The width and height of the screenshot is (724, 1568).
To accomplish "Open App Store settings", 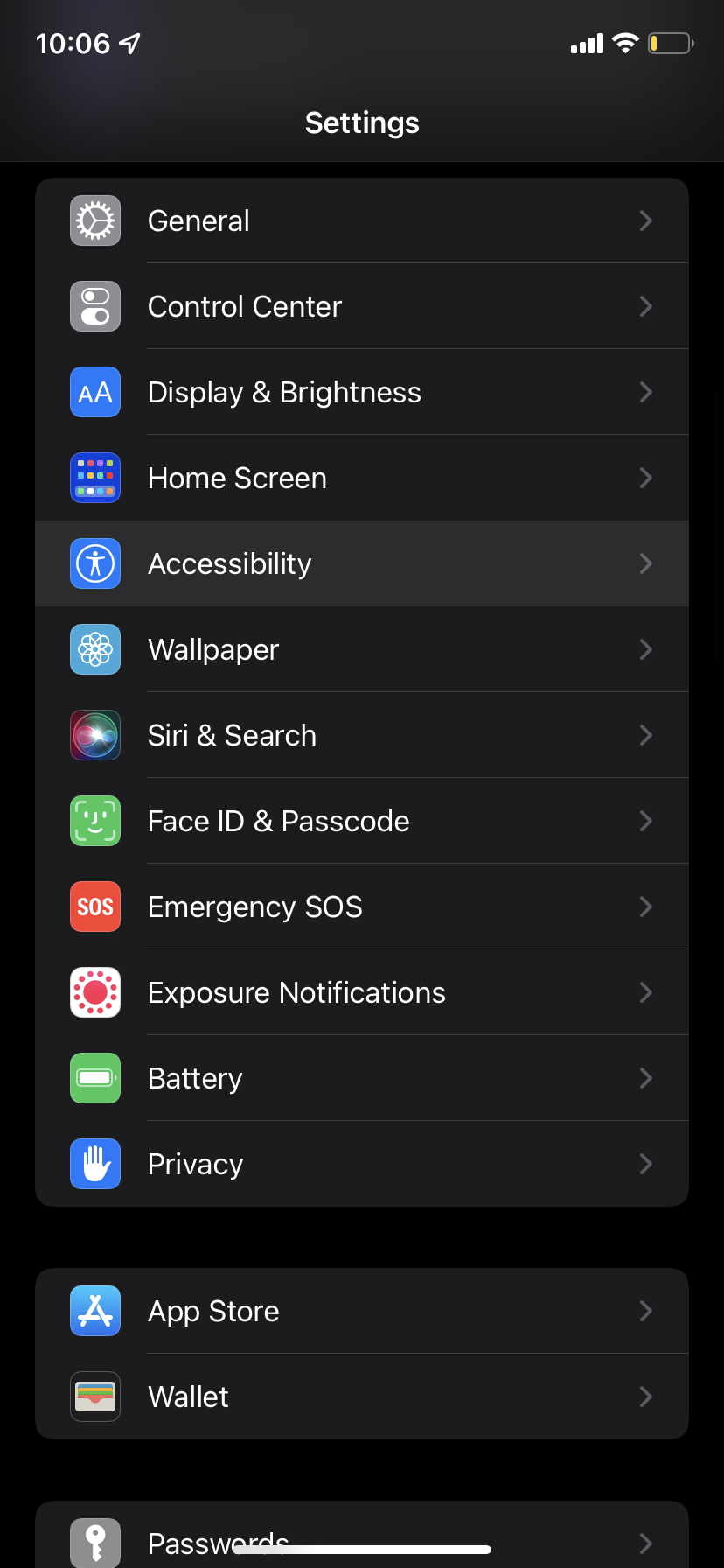I will tap(362, 1311).
